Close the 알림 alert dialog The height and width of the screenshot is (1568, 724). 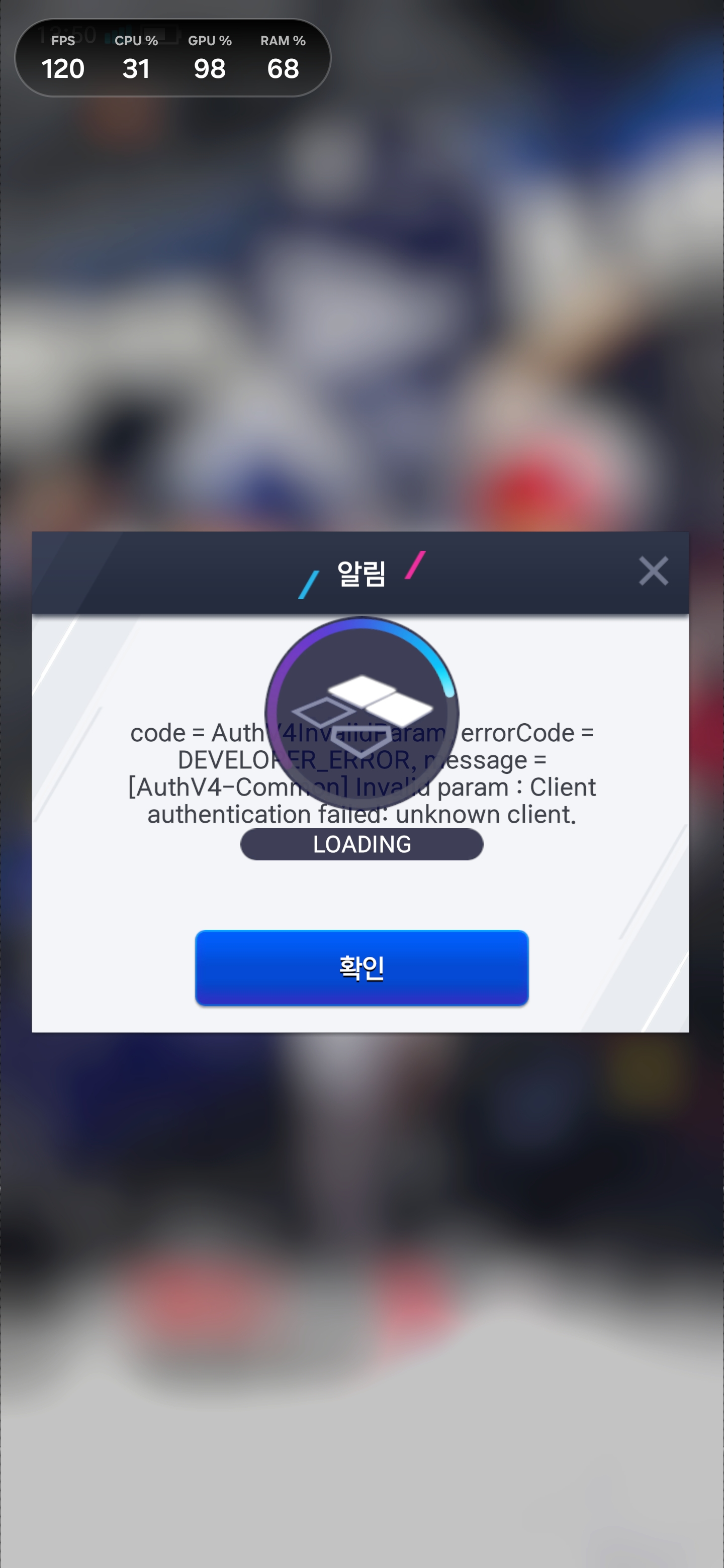coord(653,571)
